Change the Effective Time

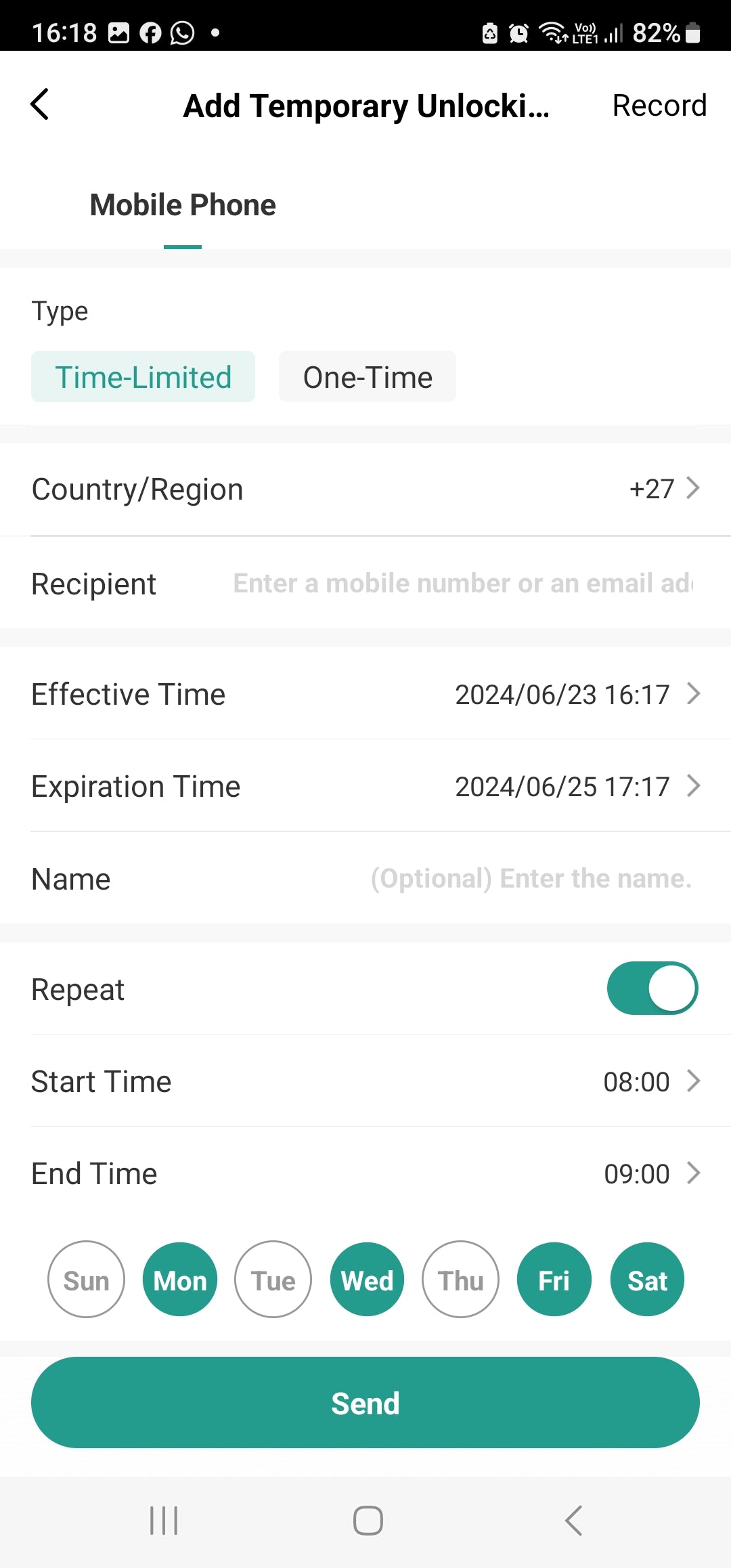[575, 695]
